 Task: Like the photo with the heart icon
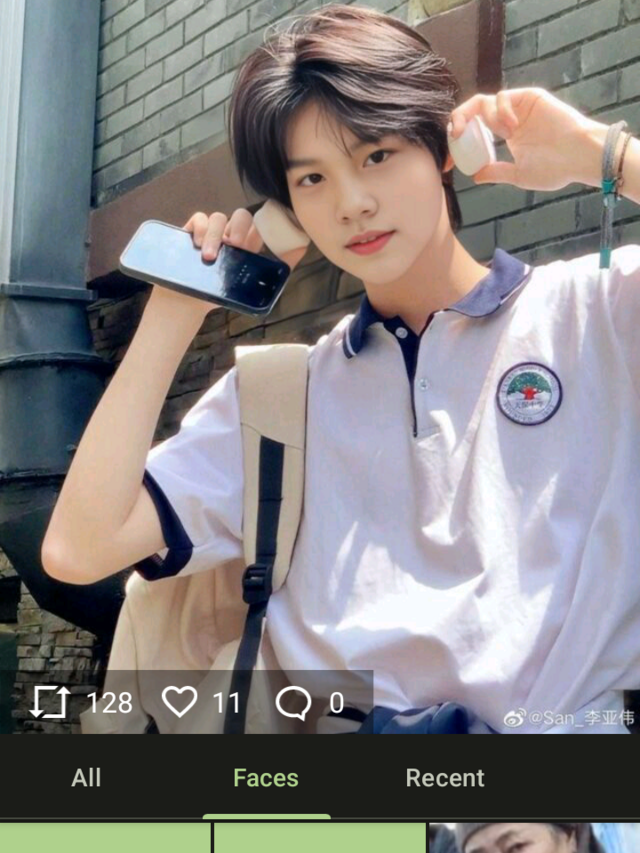[x=180, y=702]
